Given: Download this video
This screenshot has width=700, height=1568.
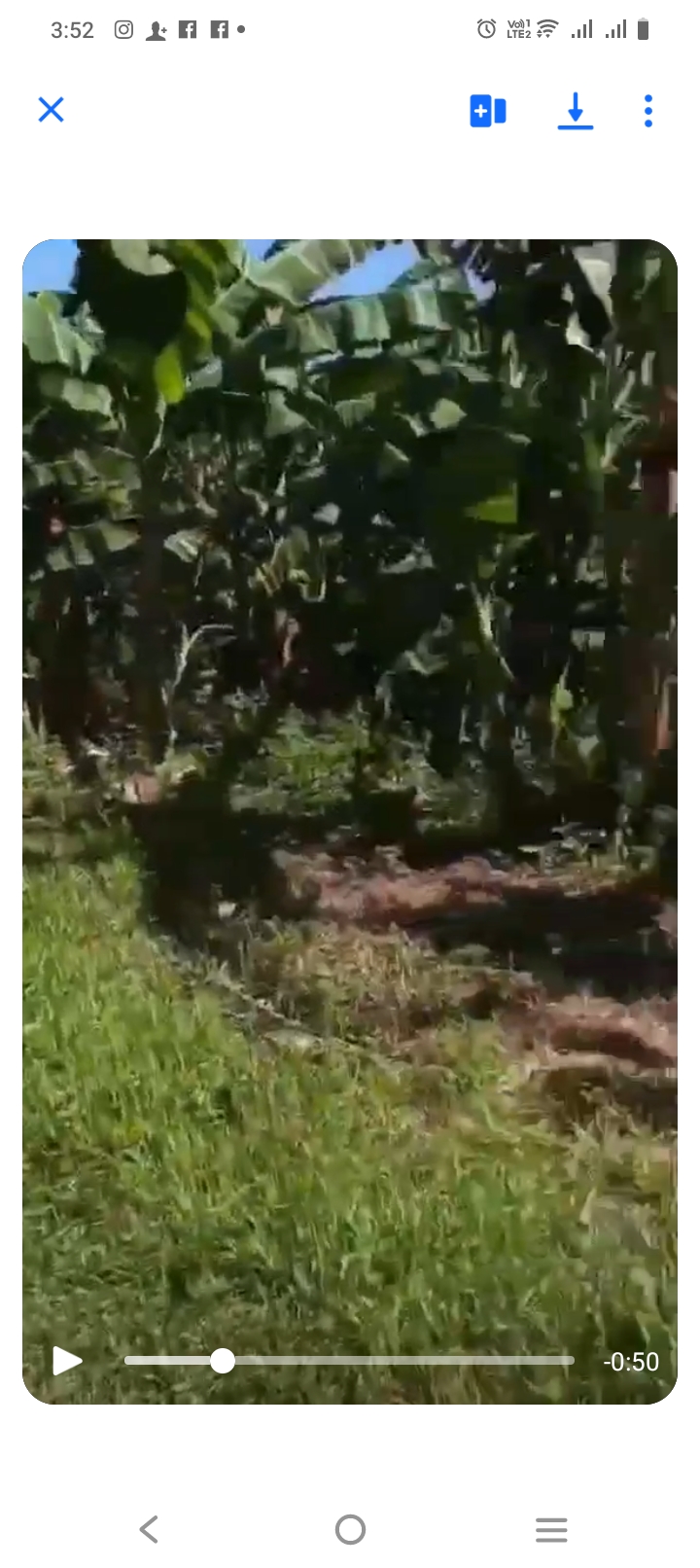Looking at the screenshot, I should point(576,111).
